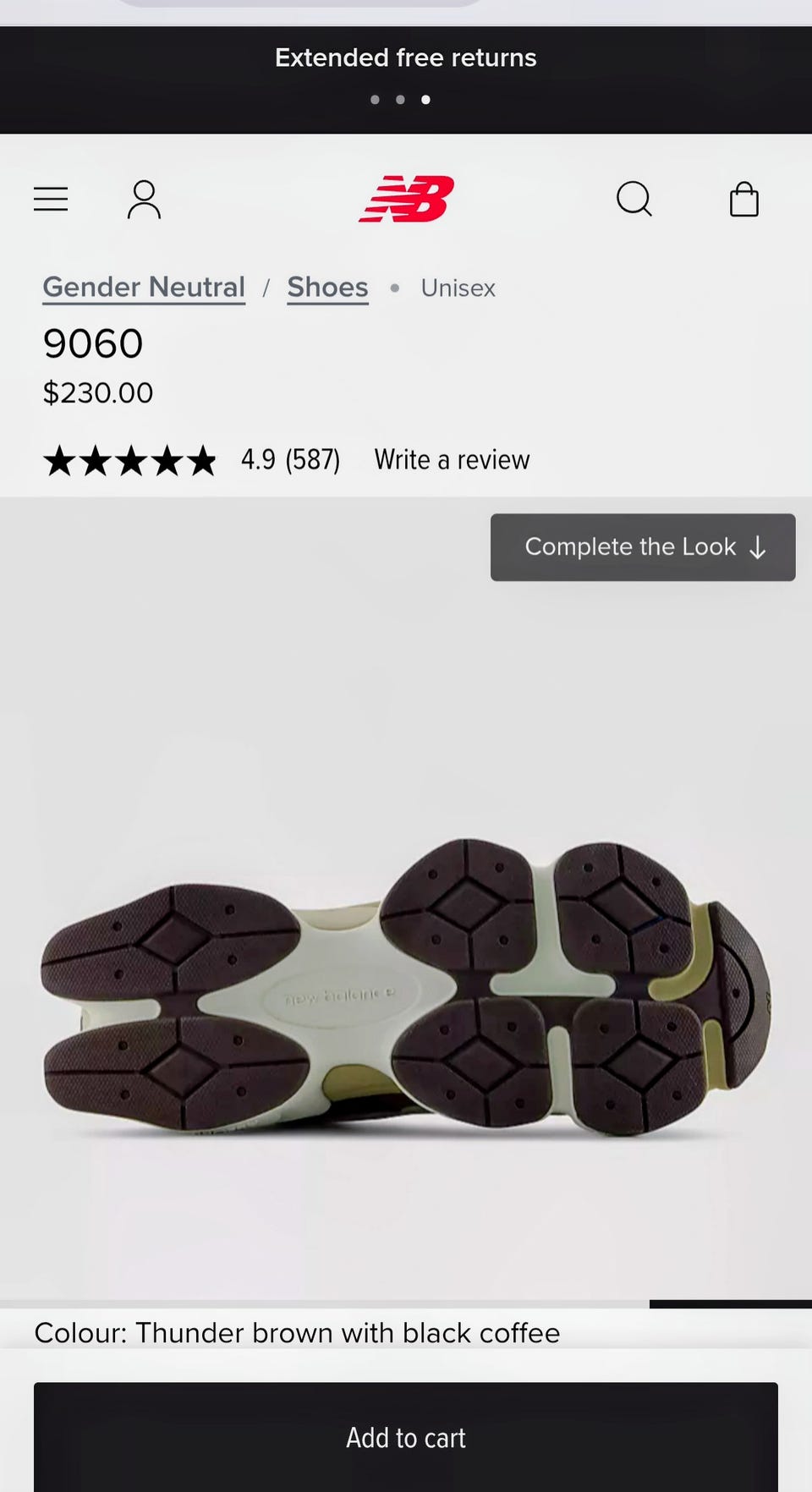
Task: Tap Write a review
Action: (452, 460)
